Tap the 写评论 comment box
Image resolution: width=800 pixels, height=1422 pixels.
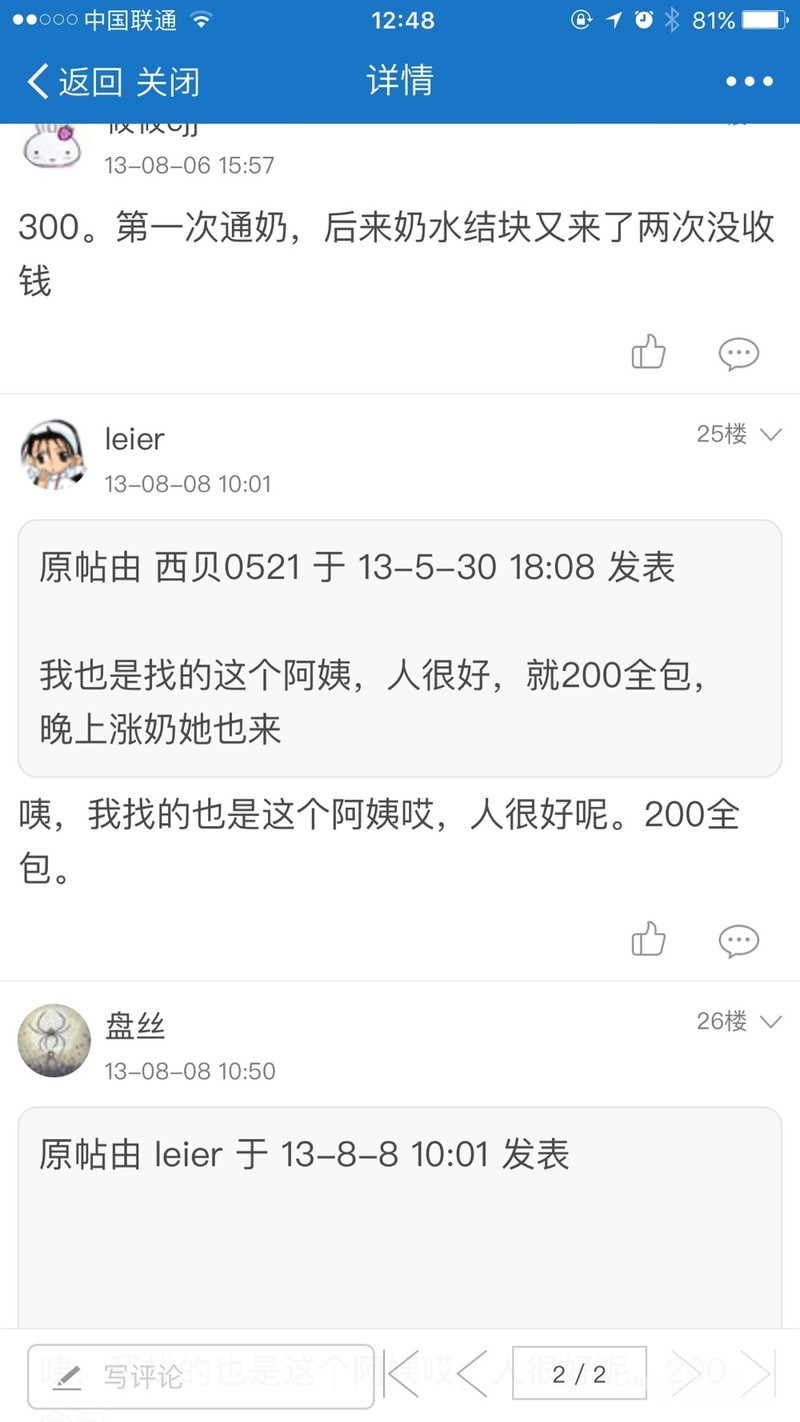click(x=200, y=1376)
